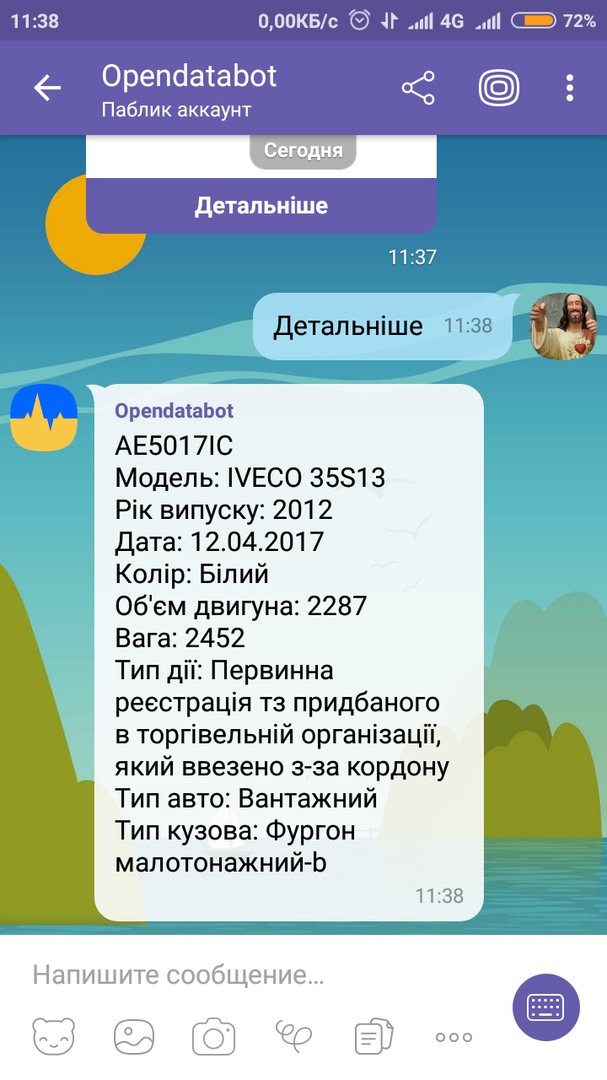Attach a file or note
Image resolution: width=607 pixels, height=1080 pixels.
(372, 1037)
